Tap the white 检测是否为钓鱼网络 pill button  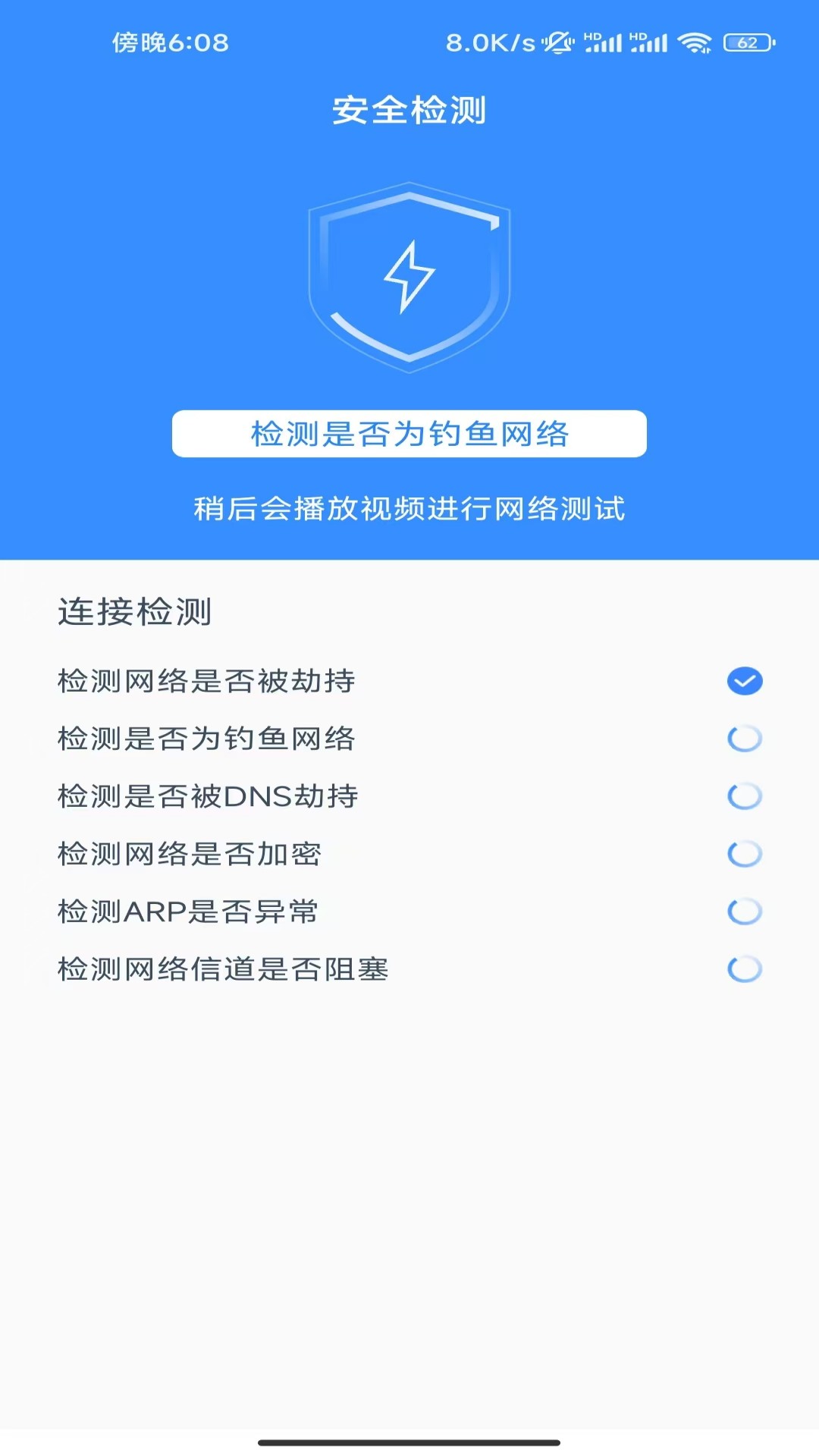coord(409,434)
